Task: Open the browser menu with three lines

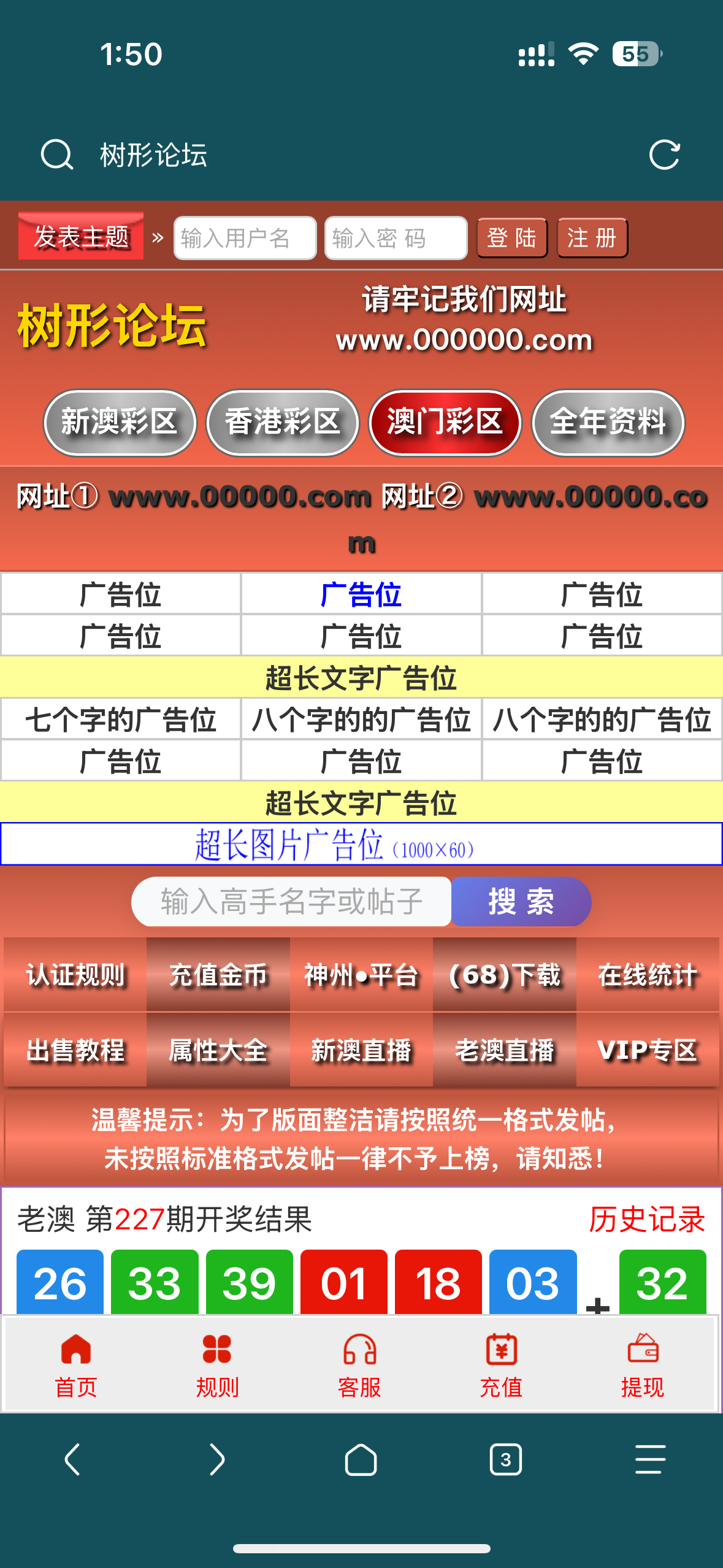Action: pyautogui.click(x=650, y=1459)
